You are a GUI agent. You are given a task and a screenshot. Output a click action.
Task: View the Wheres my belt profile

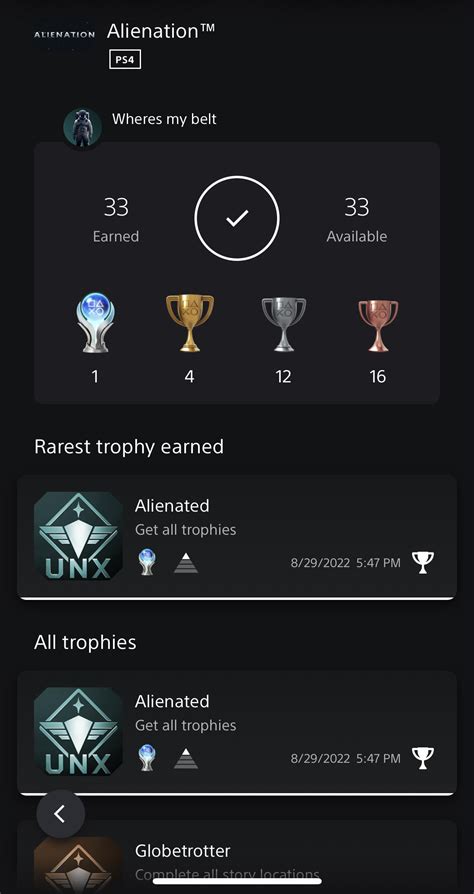tap(140, 125)
